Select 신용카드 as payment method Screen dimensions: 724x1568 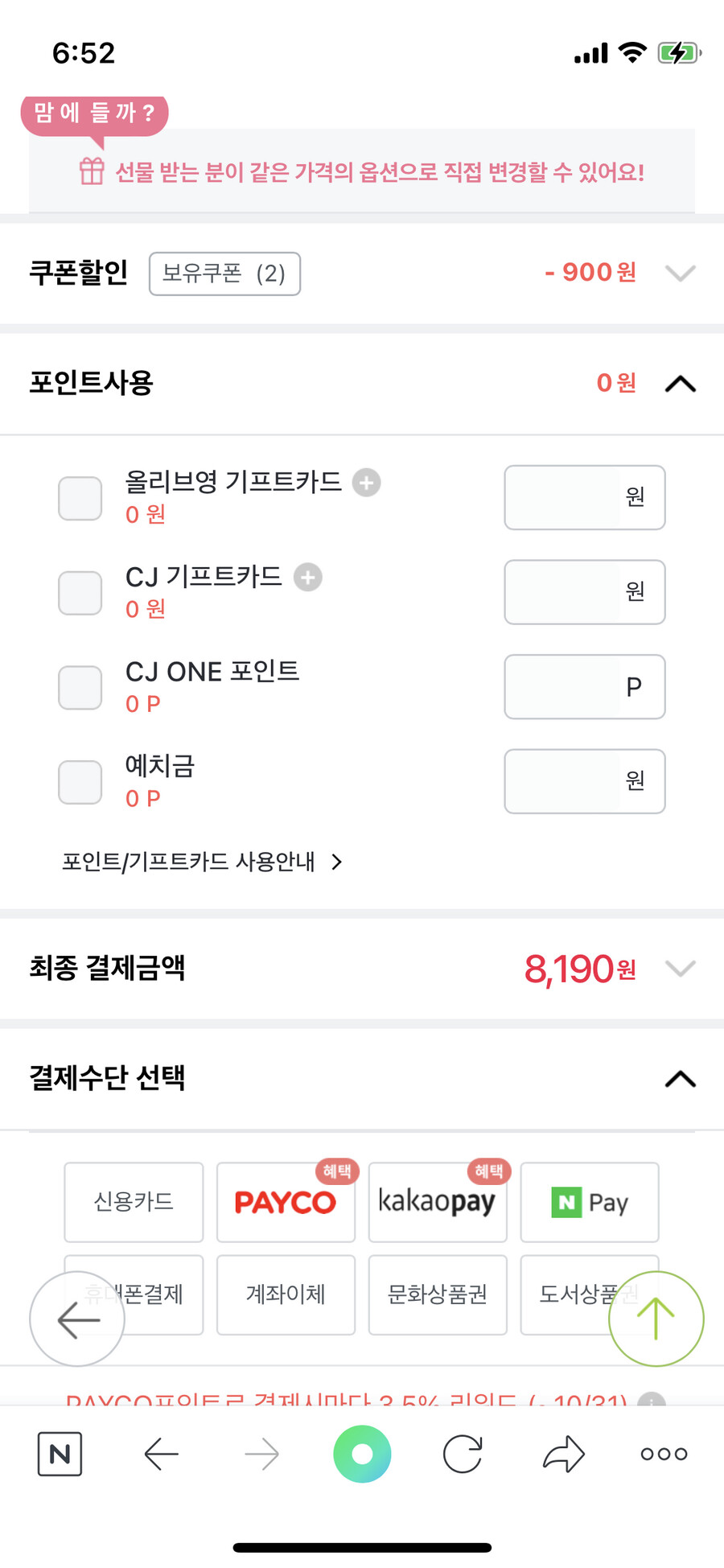tap(133, 1202)
